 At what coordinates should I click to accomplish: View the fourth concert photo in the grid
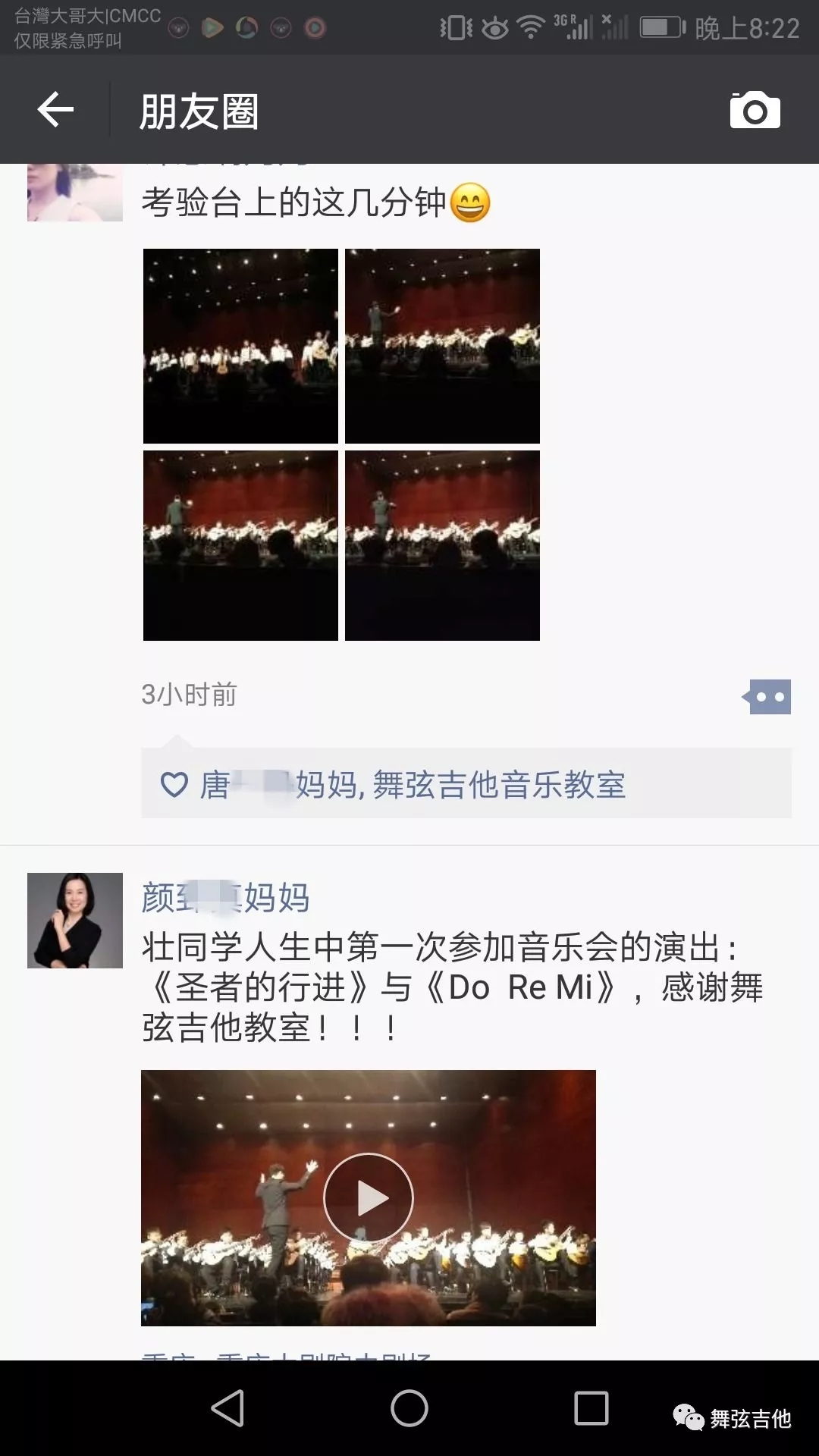442,545
